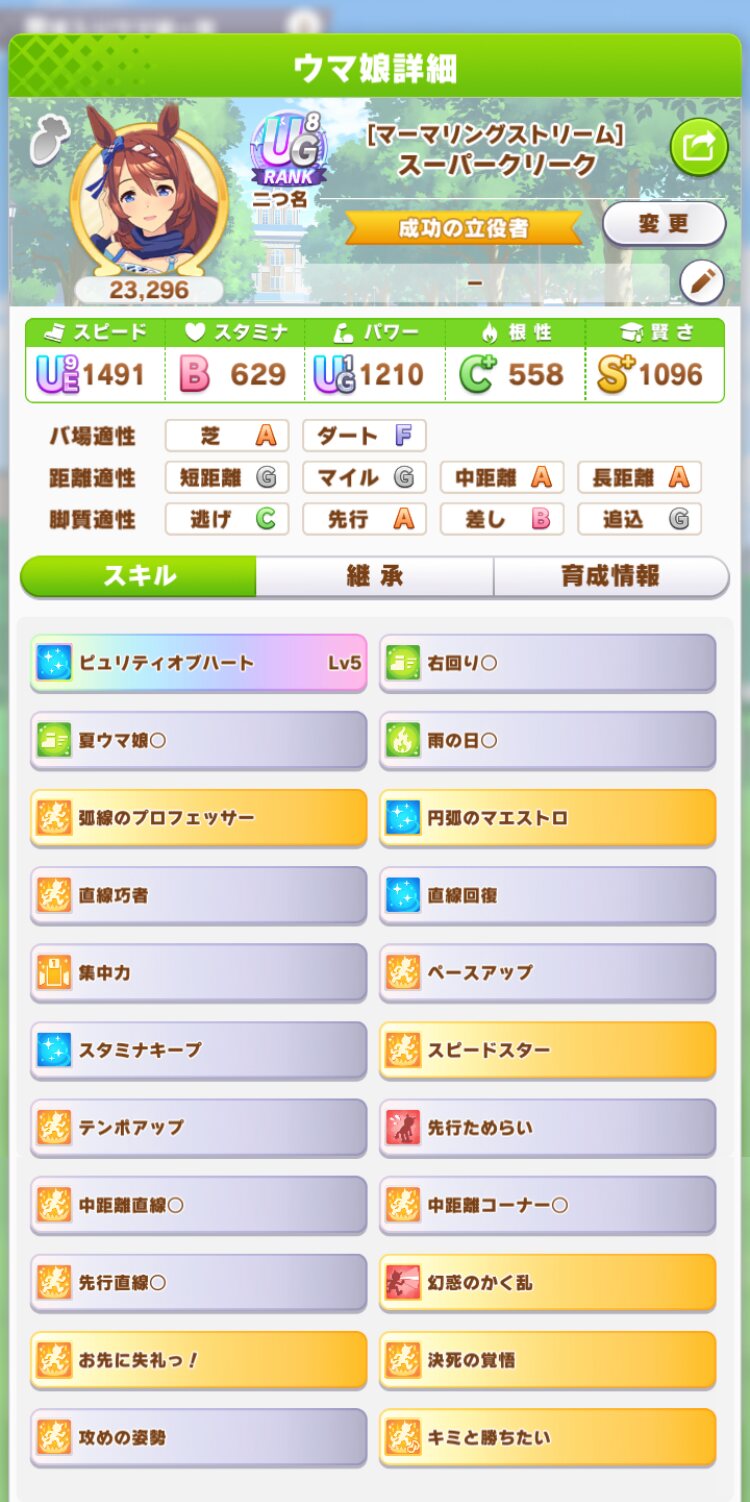Viewport: 750px width, 1502px height.
Task: Tap the 幻惑のかく乱 skill
Action: point(548,1282)
